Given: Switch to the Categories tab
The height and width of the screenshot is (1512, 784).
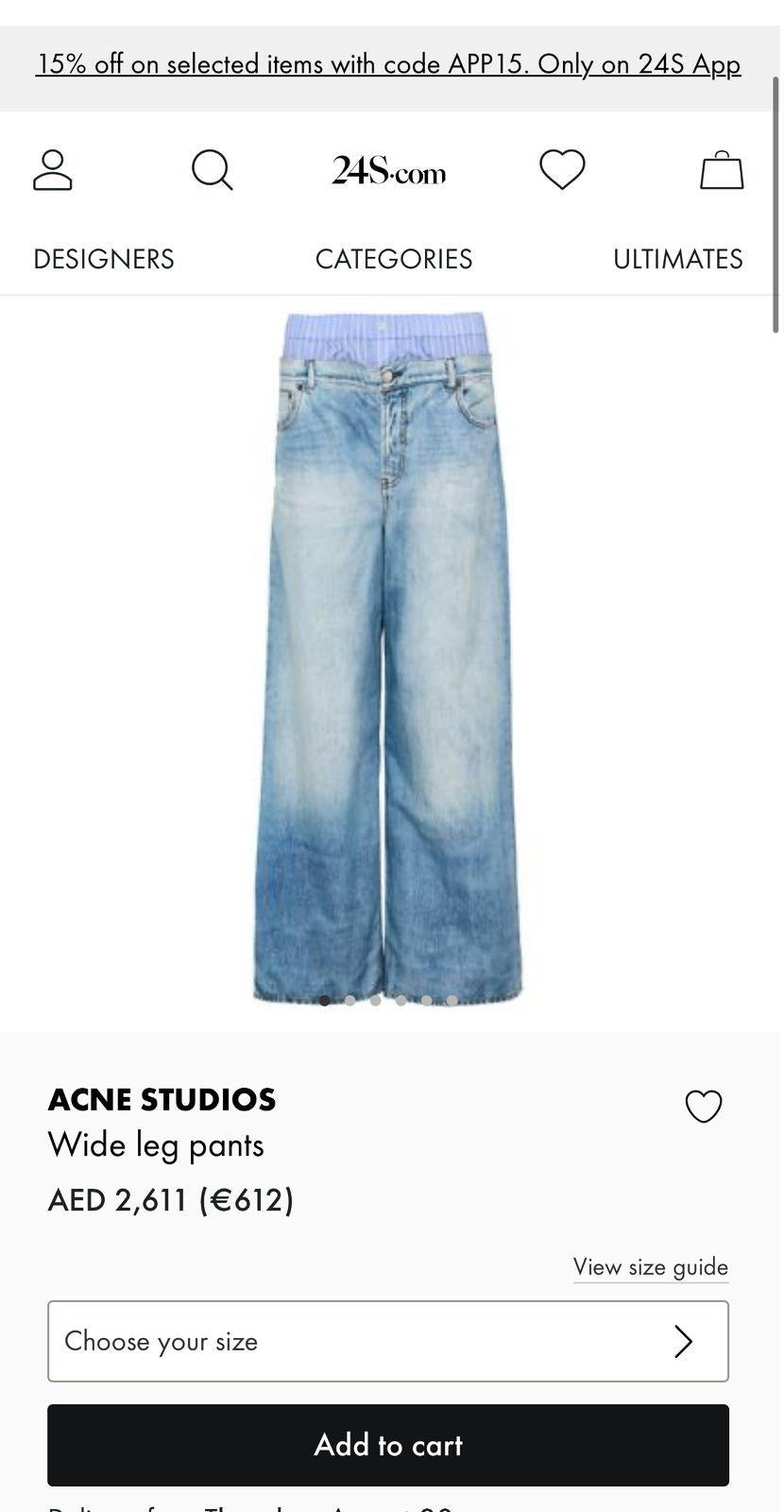Looking at the screenshot, I should point(394,259).
